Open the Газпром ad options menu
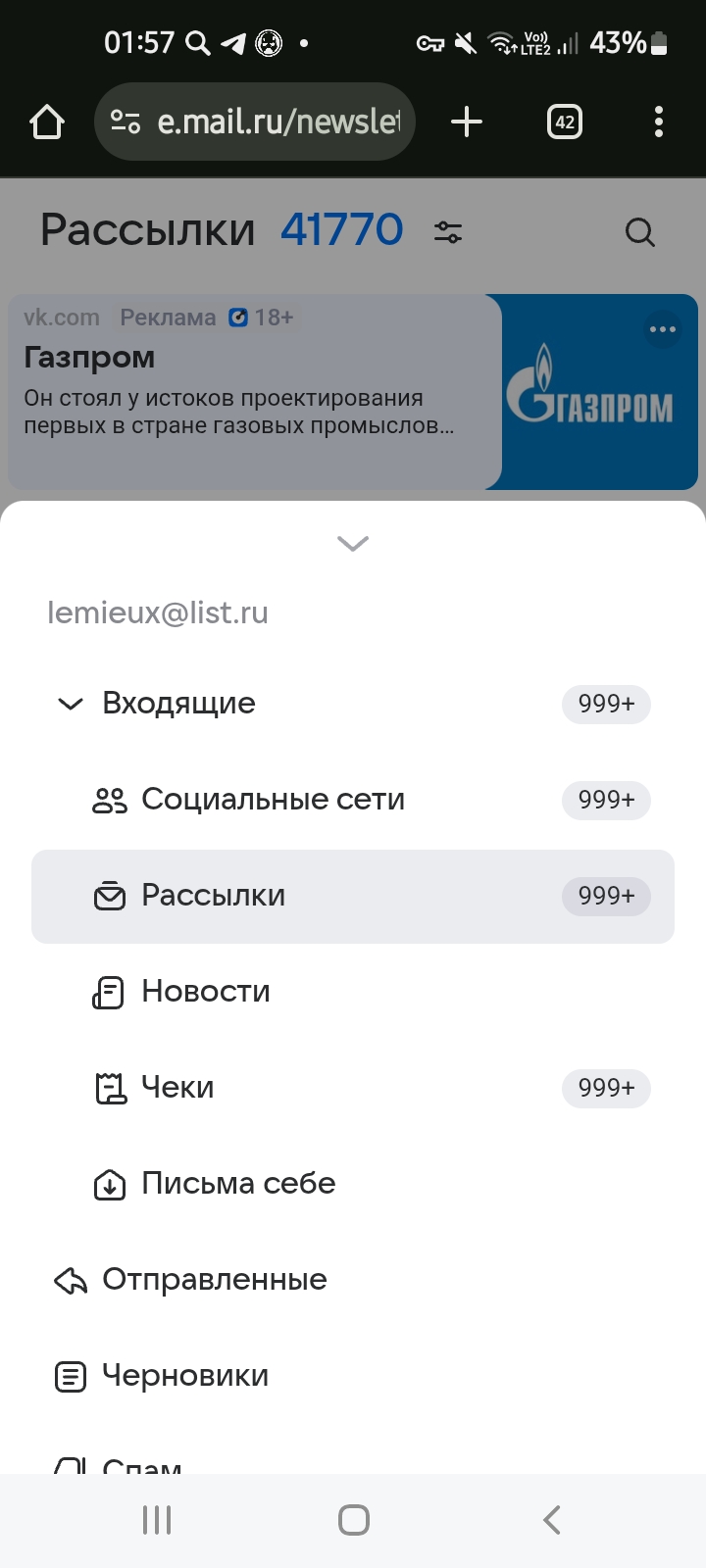This screenshot has height=1568, width=706. tap(663, 329)
